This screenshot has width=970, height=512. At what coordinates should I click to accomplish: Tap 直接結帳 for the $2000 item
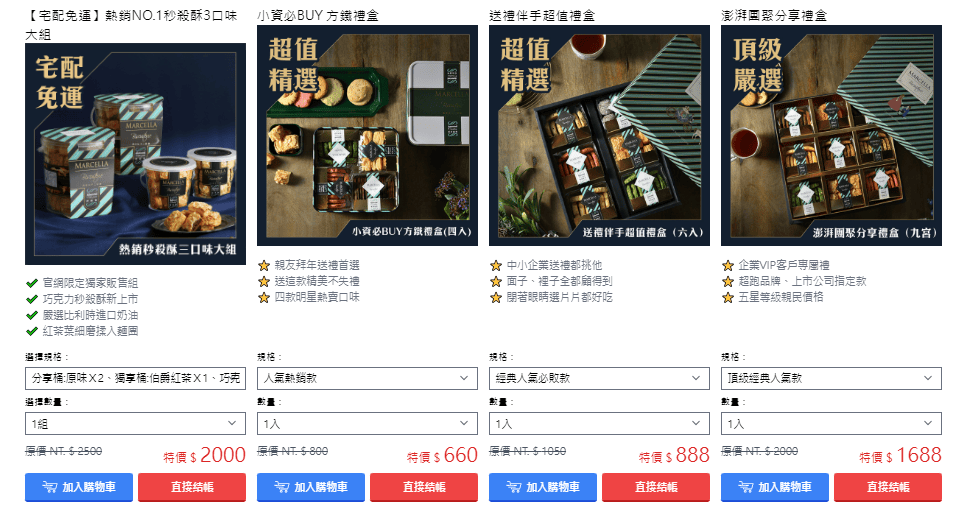point(192,487)
